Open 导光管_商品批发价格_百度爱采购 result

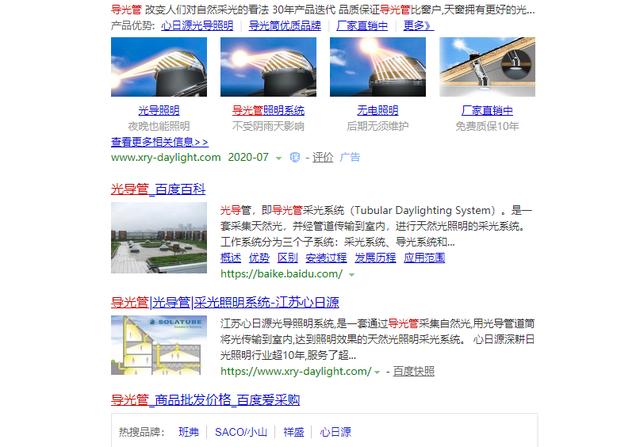click(205, 400)
